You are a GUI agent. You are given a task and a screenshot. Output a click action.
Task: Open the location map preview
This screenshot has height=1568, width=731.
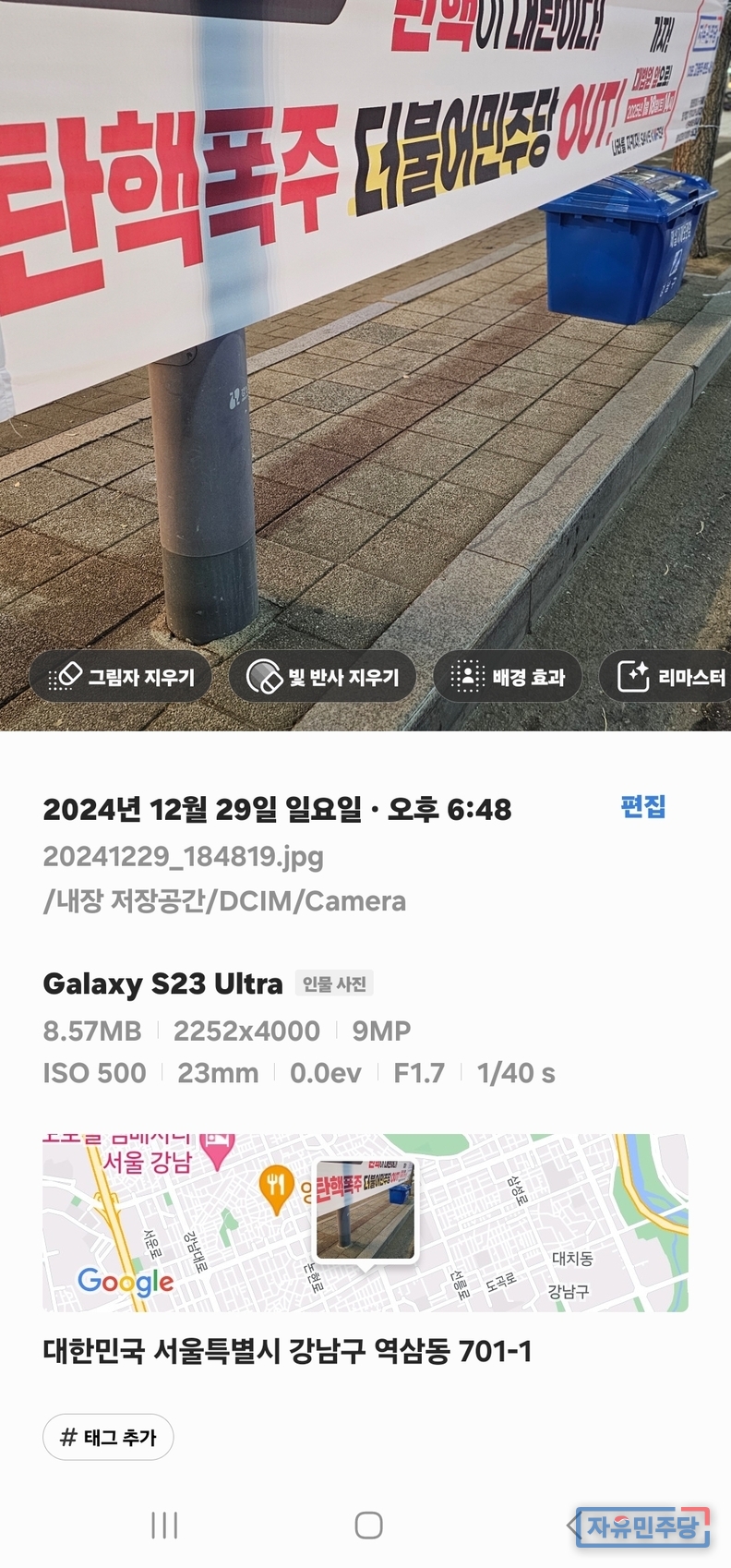point(365,1222)
